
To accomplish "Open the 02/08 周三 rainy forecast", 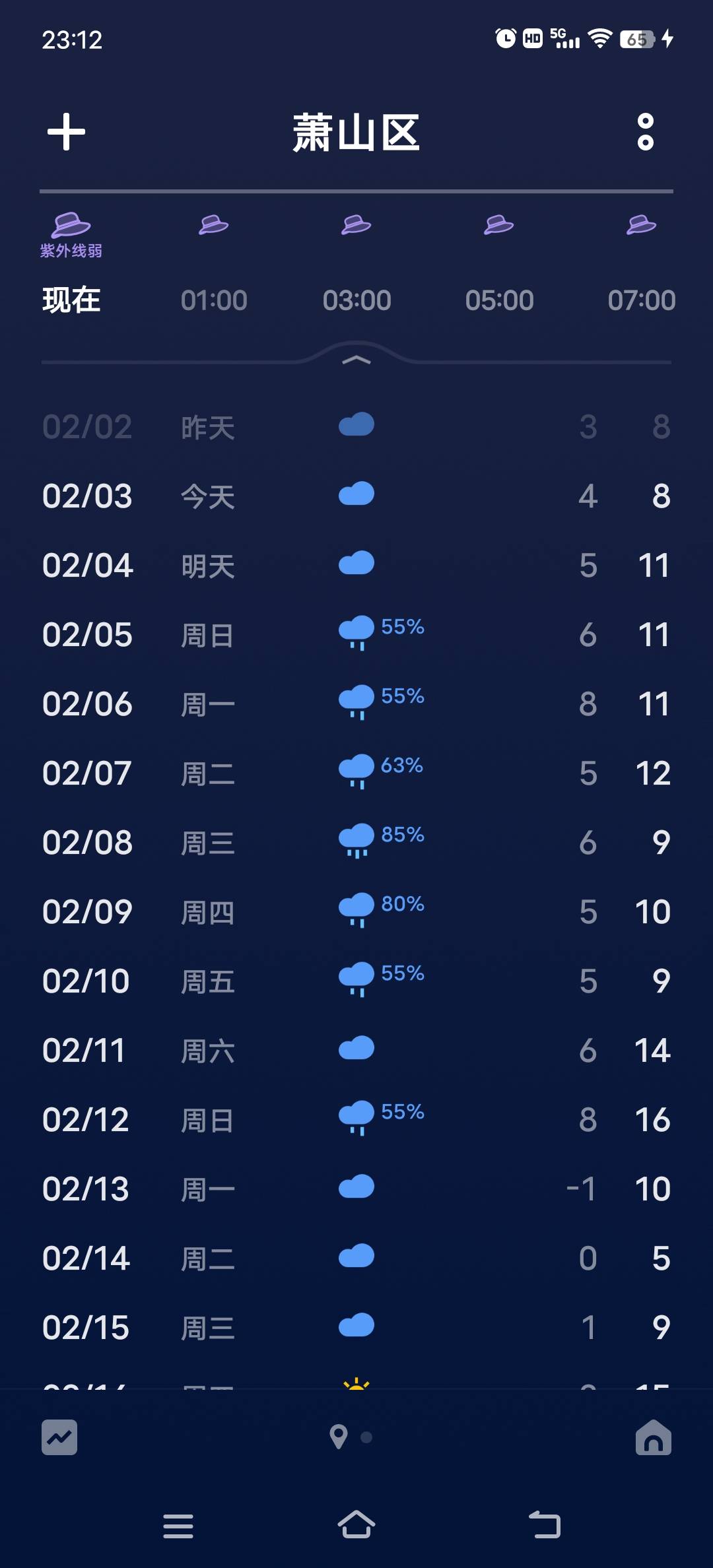I will click(356, 843).
